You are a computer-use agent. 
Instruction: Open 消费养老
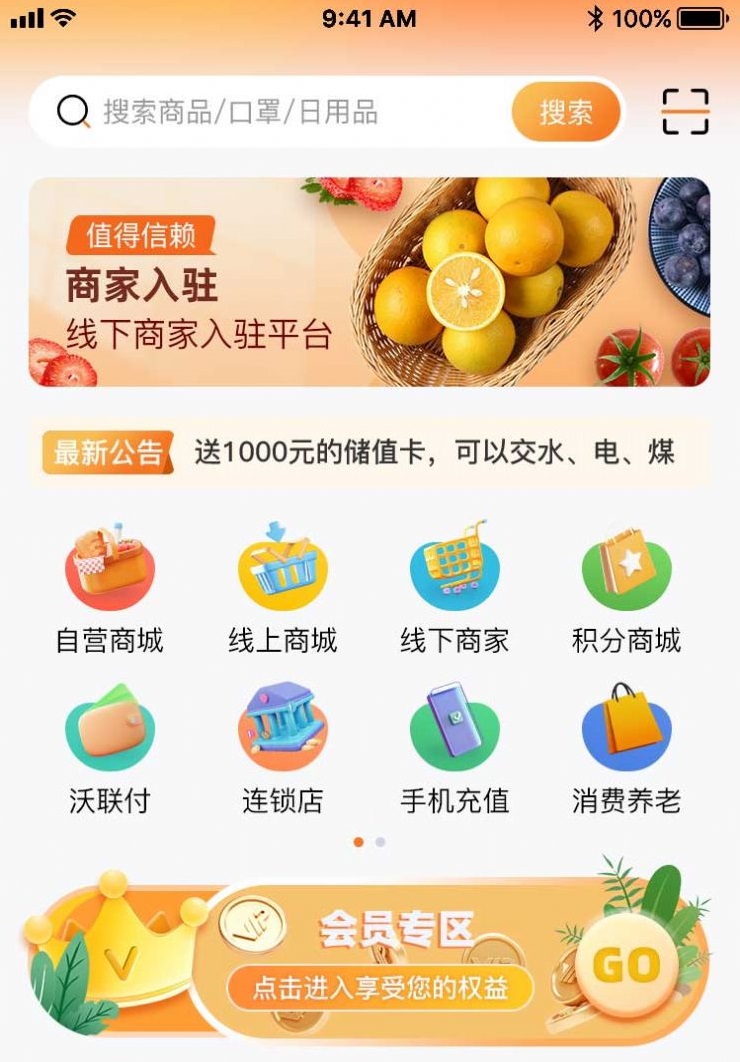tap(627, 750)
